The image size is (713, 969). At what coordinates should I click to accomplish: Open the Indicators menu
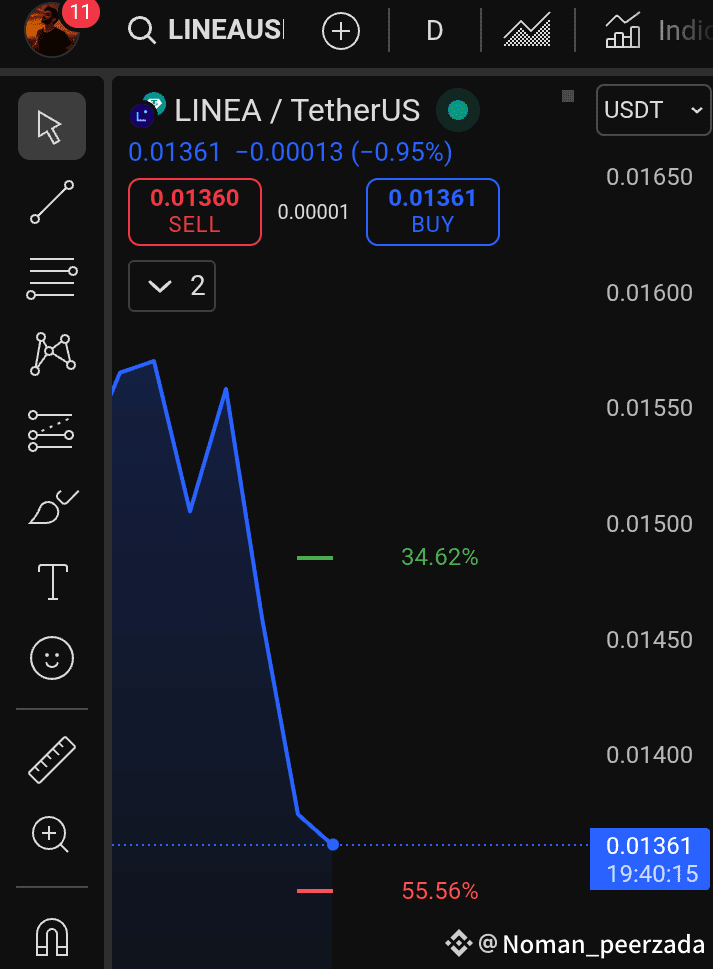655,31
